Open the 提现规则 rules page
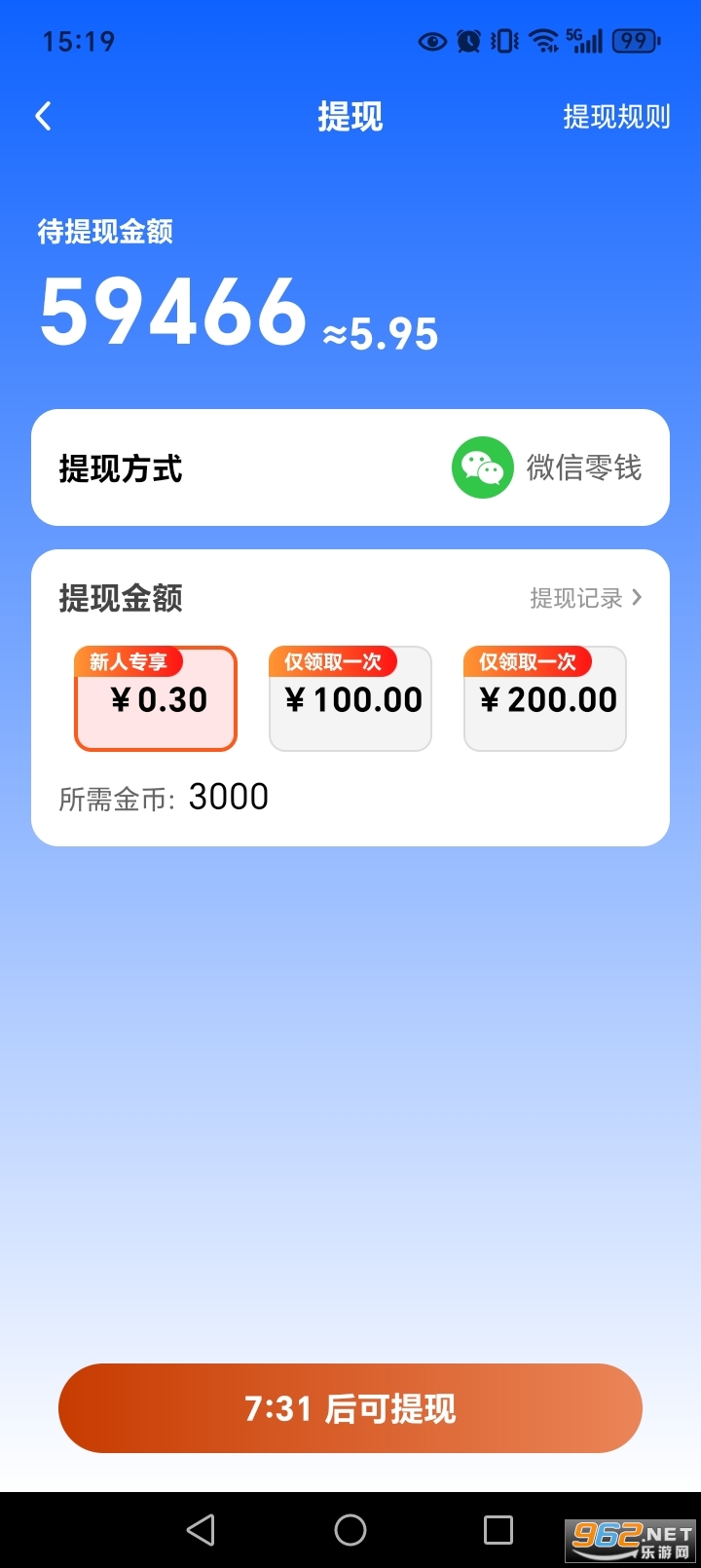This screenshot has height=1568, width=701. click(614, 115)
